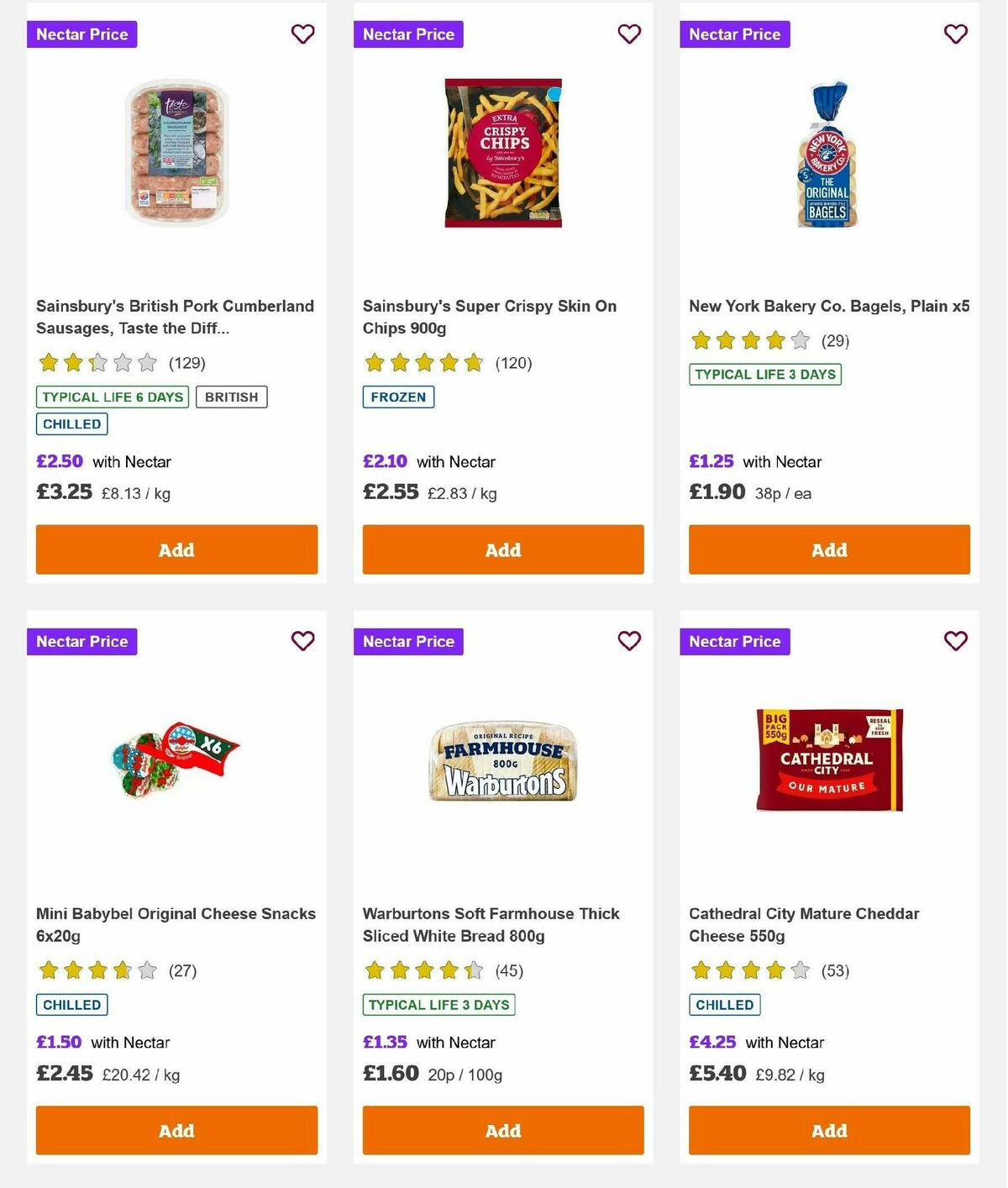Open the Warburtons Soft Farmhouse bread product page
Image resolution: width=1008 pixels, height=1188 pixels.
(491, 924)
